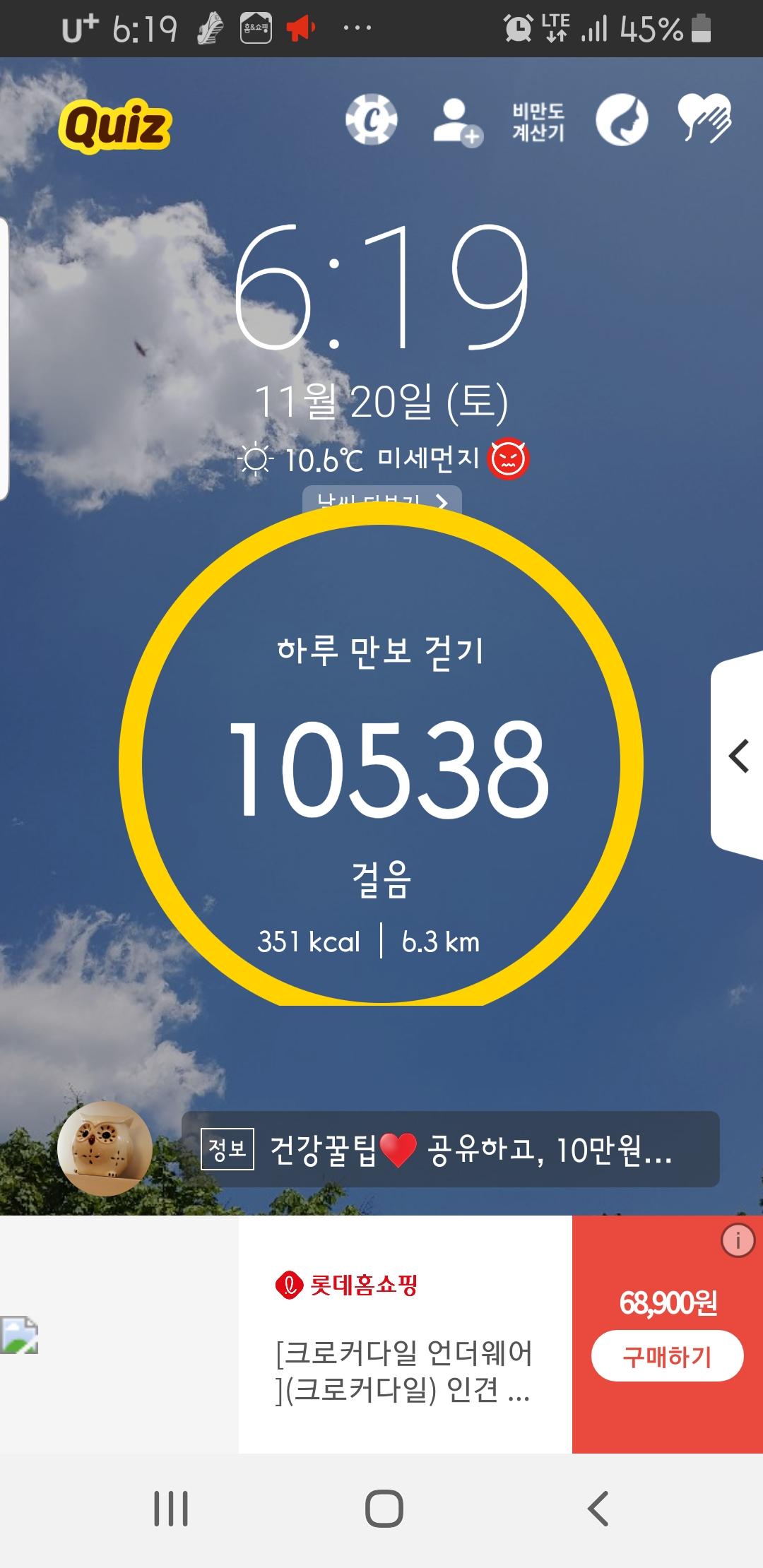Open 날씨 더보기 weather details

(x=382, y=500)
